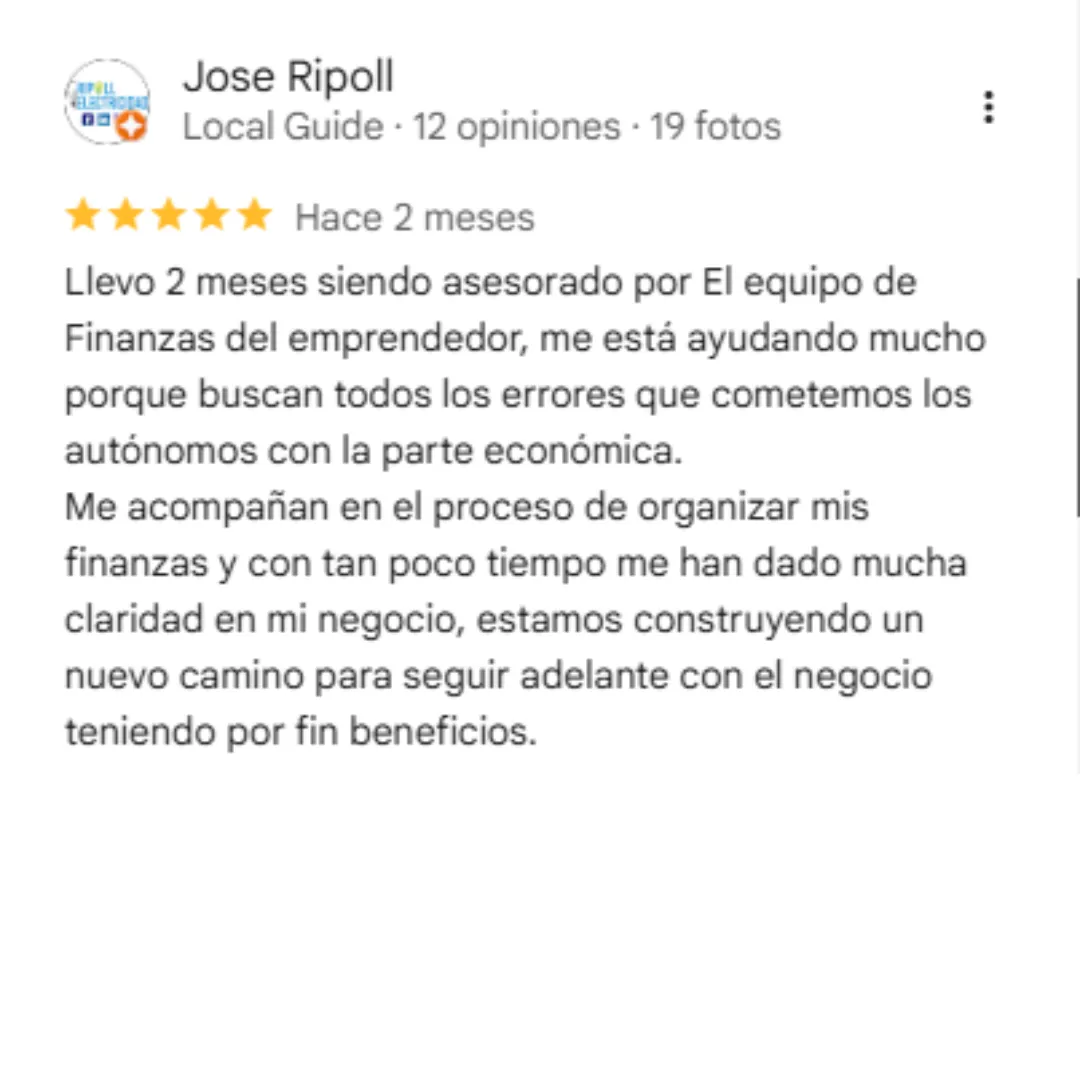Open Jose Ripoll's profile picture
Screen dimensions: 1080x1080
click(107, 102)
